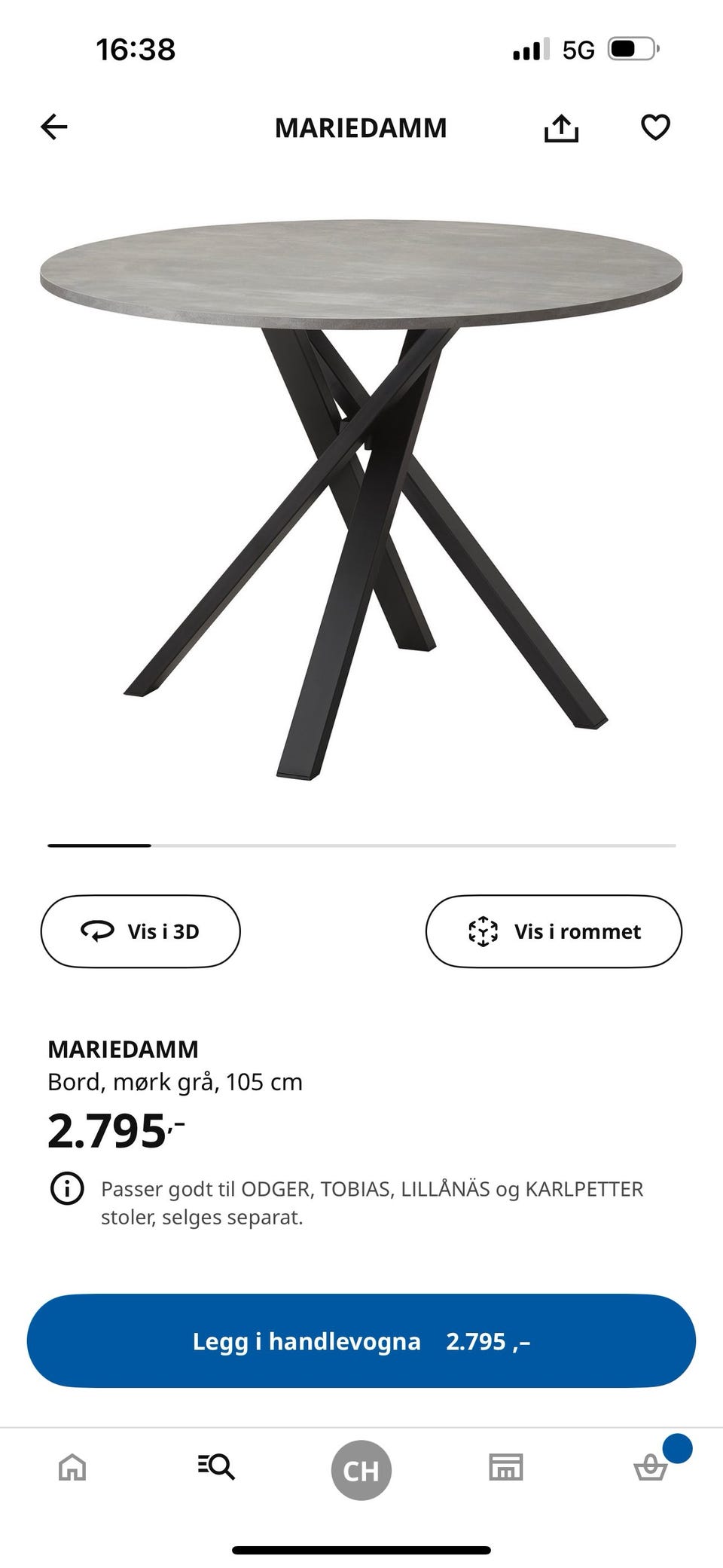Tap the Vis i rommet button

tap(554, 931)
